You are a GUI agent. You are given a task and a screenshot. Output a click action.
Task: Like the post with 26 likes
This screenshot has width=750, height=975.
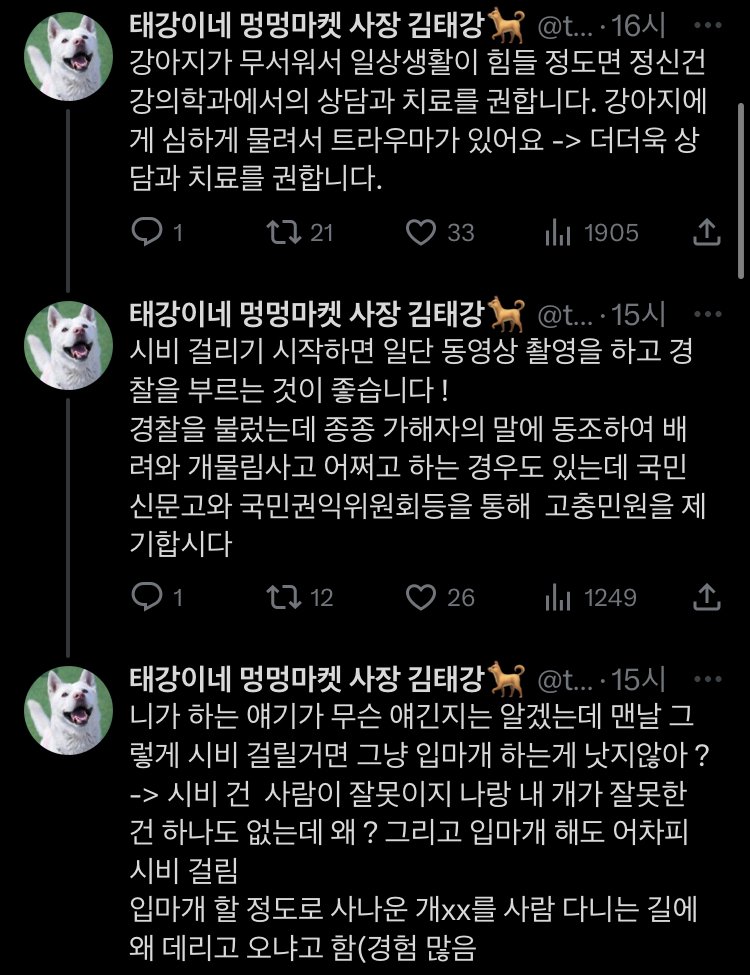[x=423, y=597]
